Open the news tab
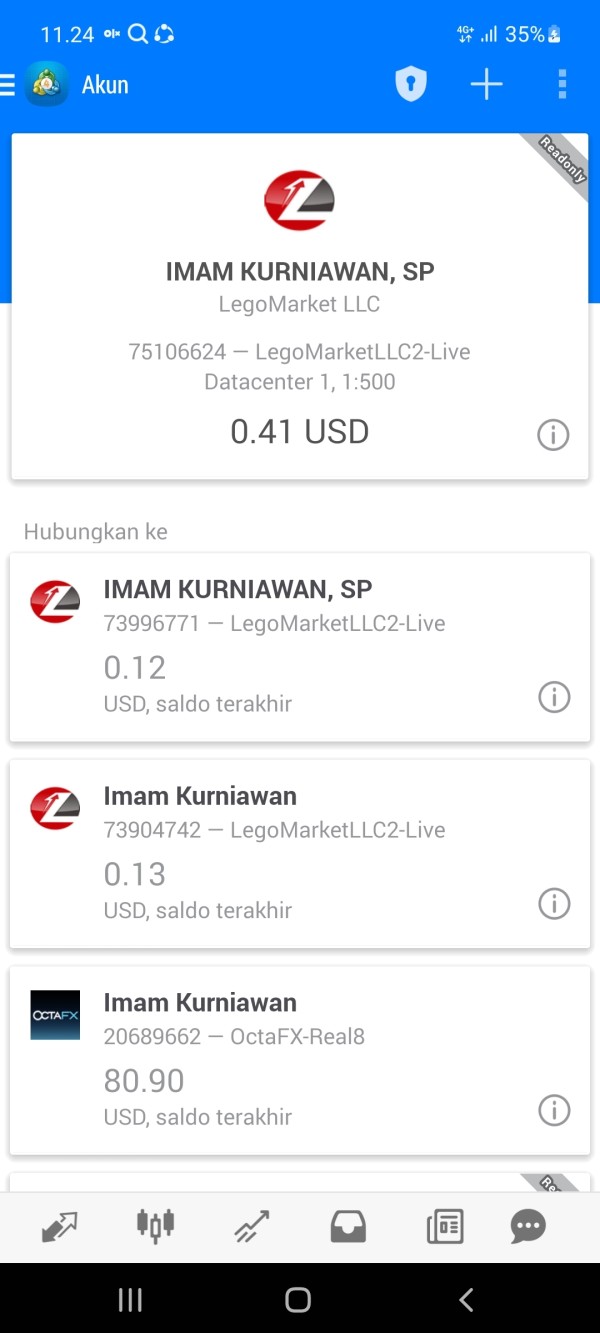 [x=445, y=1226]
